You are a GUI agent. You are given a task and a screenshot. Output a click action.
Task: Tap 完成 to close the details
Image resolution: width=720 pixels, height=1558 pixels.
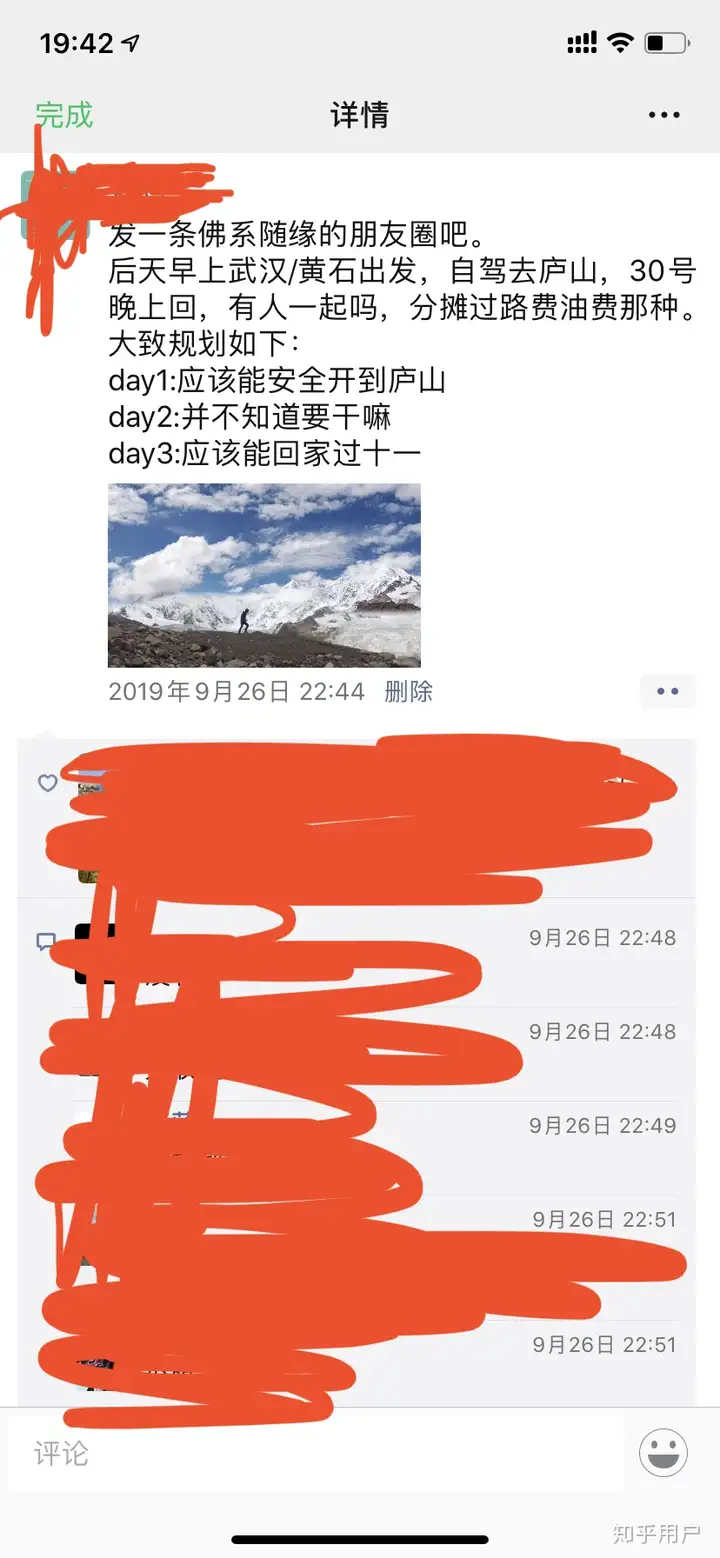pyautogui.click(x=64, y=115)
